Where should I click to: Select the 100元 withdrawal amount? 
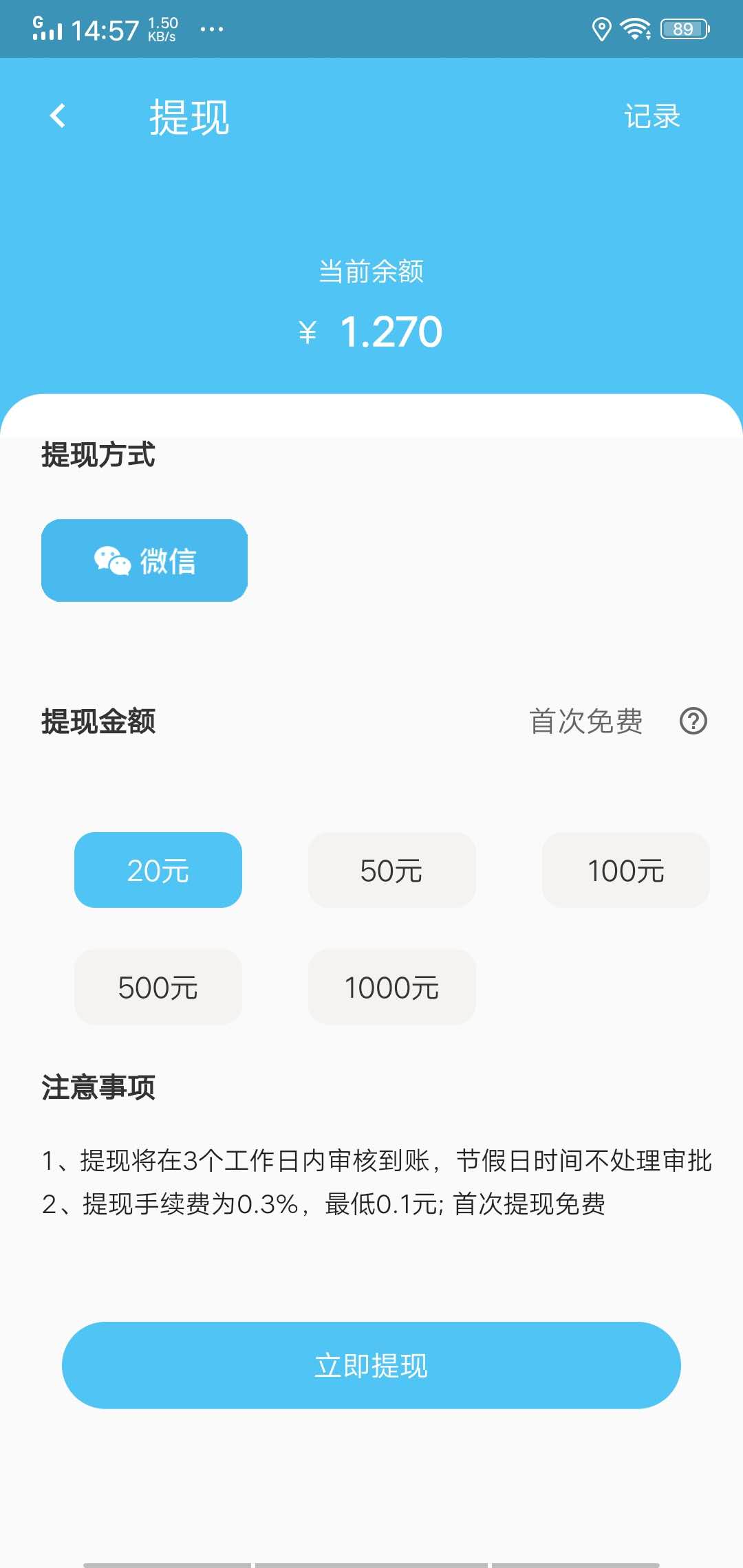625,870
